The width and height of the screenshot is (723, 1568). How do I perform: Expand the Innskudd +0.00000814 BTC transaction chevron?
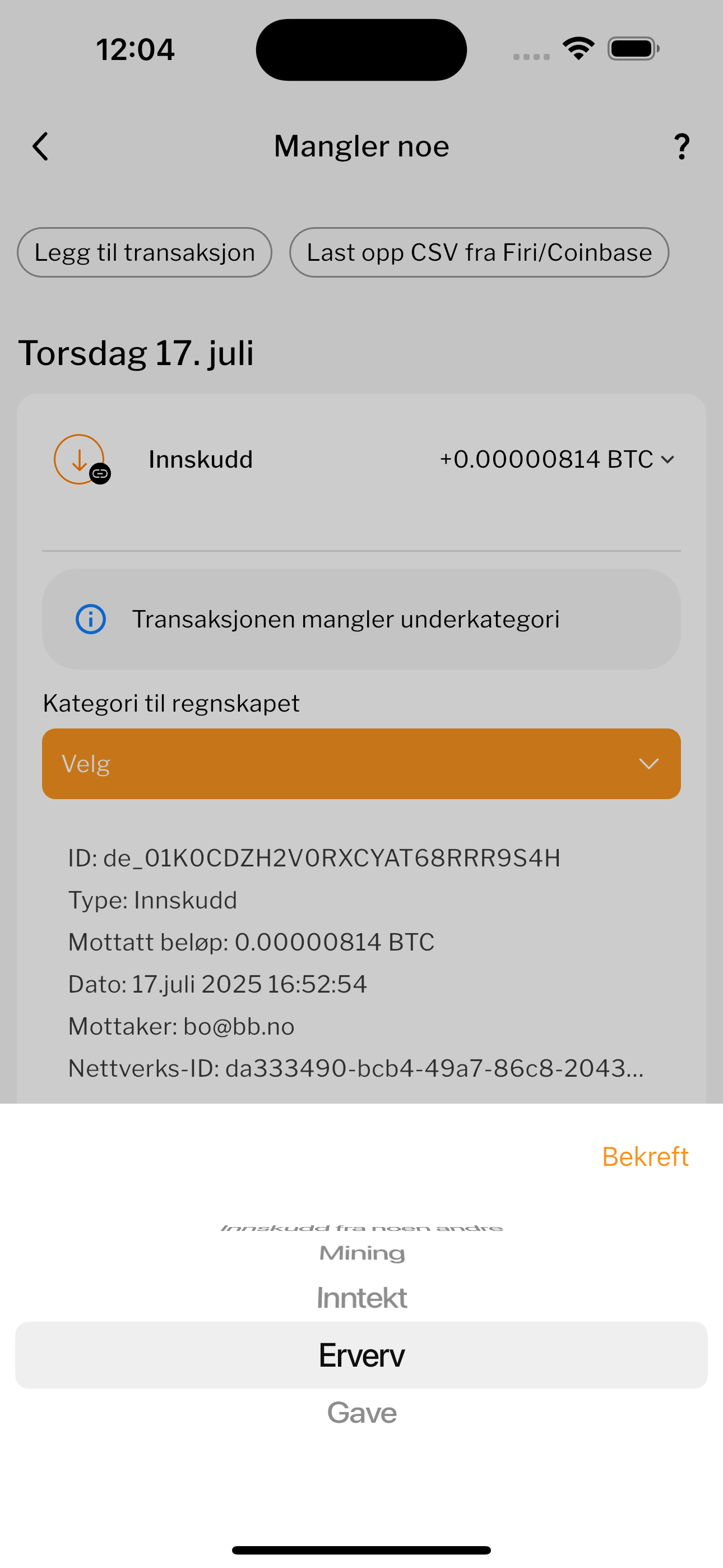click(668, 459)
